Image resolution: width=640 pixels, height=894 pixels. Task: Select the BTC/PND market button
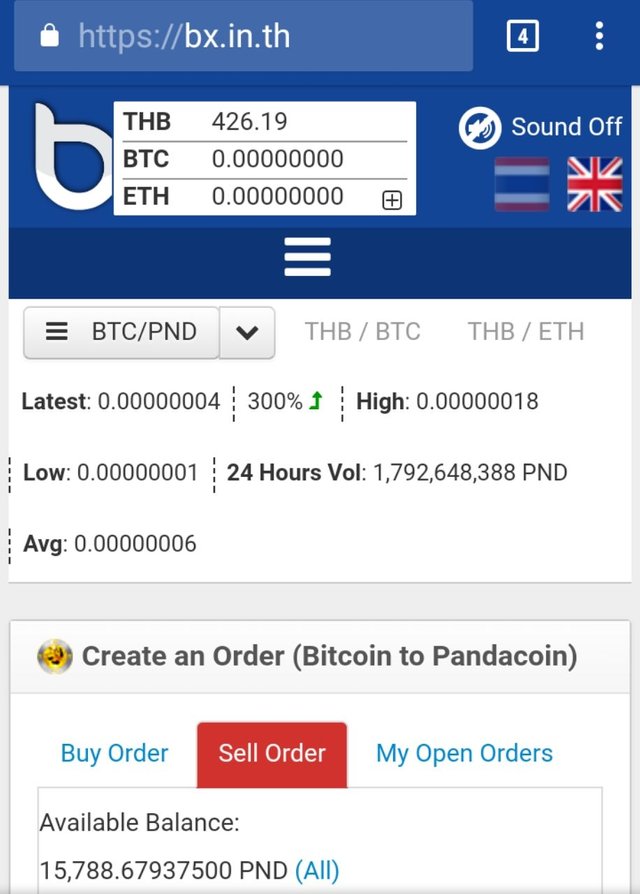121,332
